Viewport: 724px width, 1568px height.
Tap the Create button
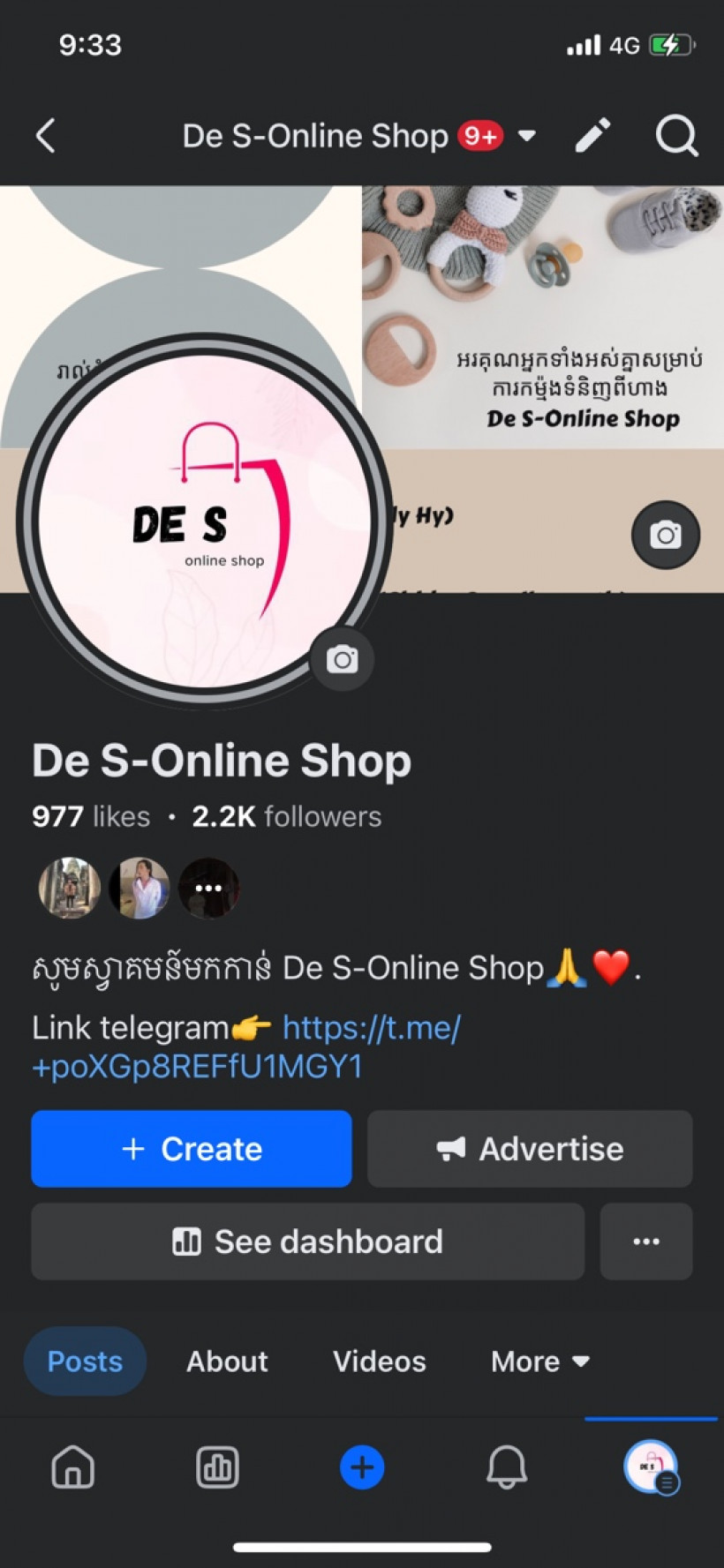pos(191,1148)
